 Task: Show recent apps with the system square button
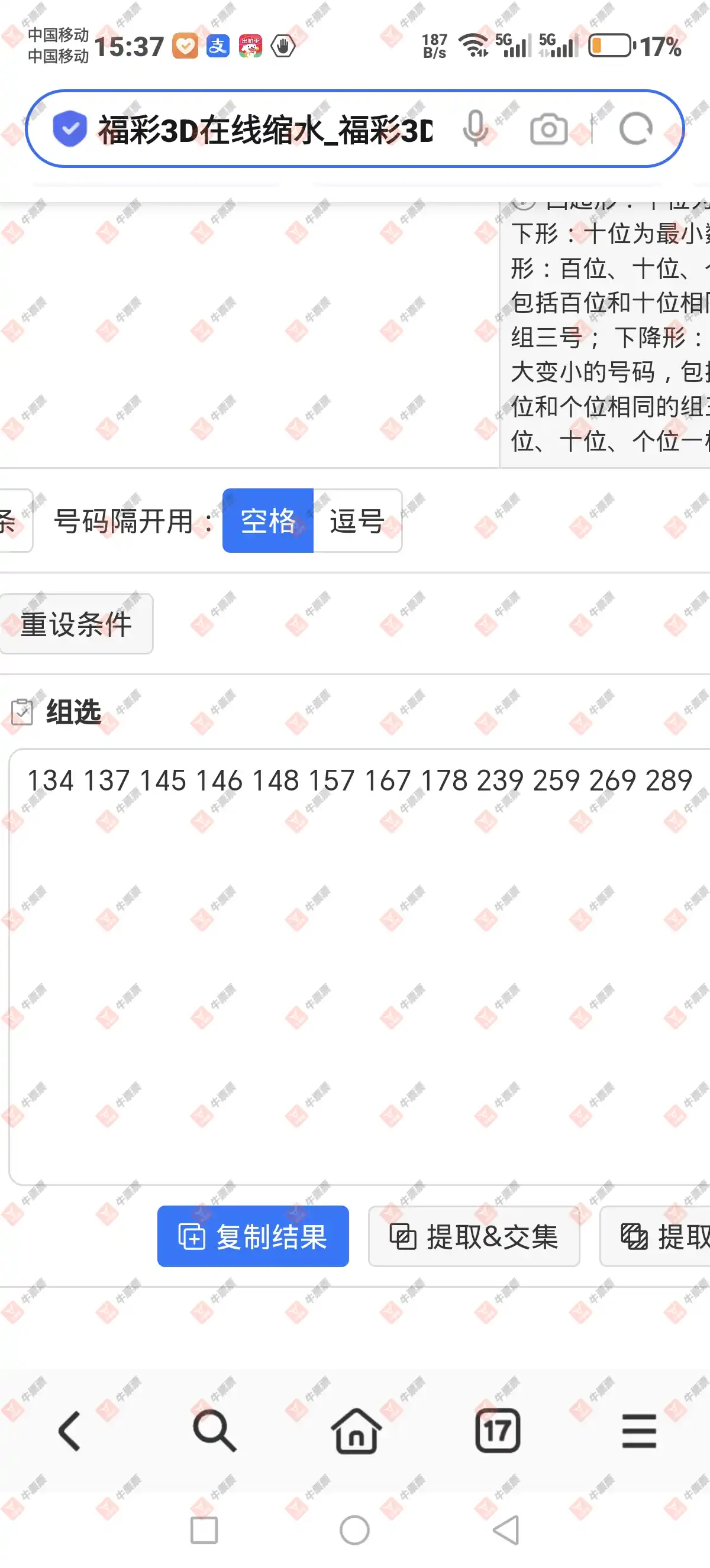click(204, 1530)
